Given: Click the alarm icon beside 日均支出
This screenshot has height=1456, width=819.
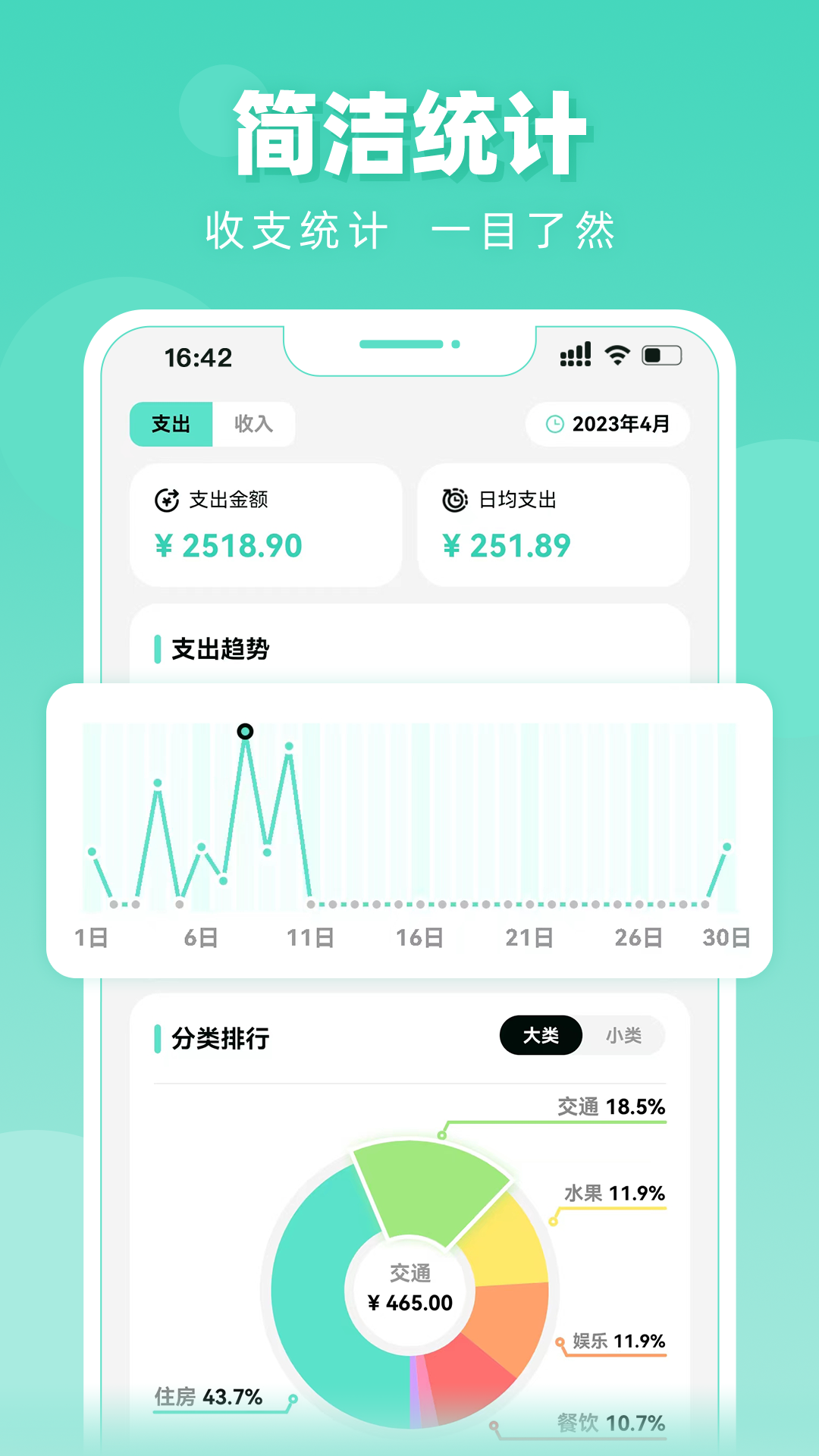Looking at the screenshot, I should pos(453,500).
